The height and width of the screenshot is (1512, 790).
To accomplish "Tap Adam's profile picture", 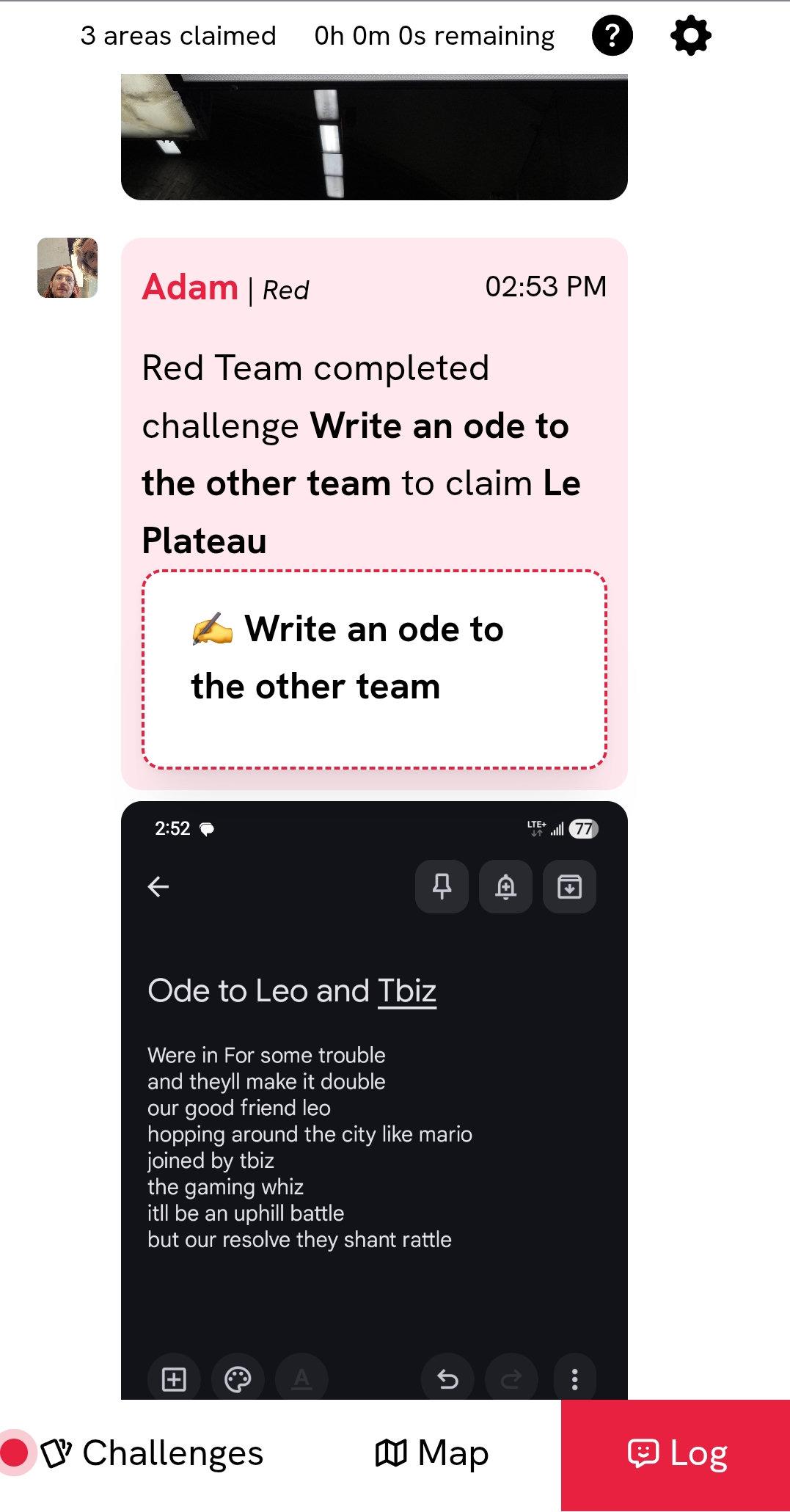I will (67, 268).
